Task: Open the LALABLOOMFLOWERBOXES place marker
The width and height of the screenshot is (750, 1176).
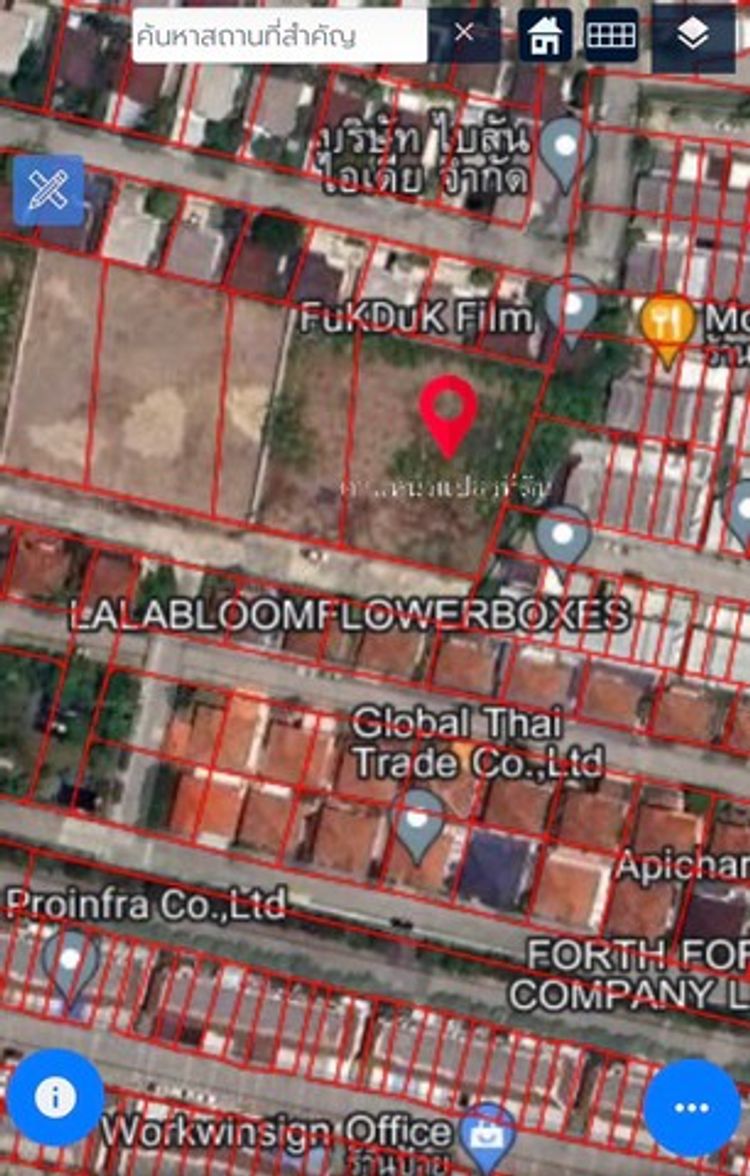Action: [x=563, y=535]
